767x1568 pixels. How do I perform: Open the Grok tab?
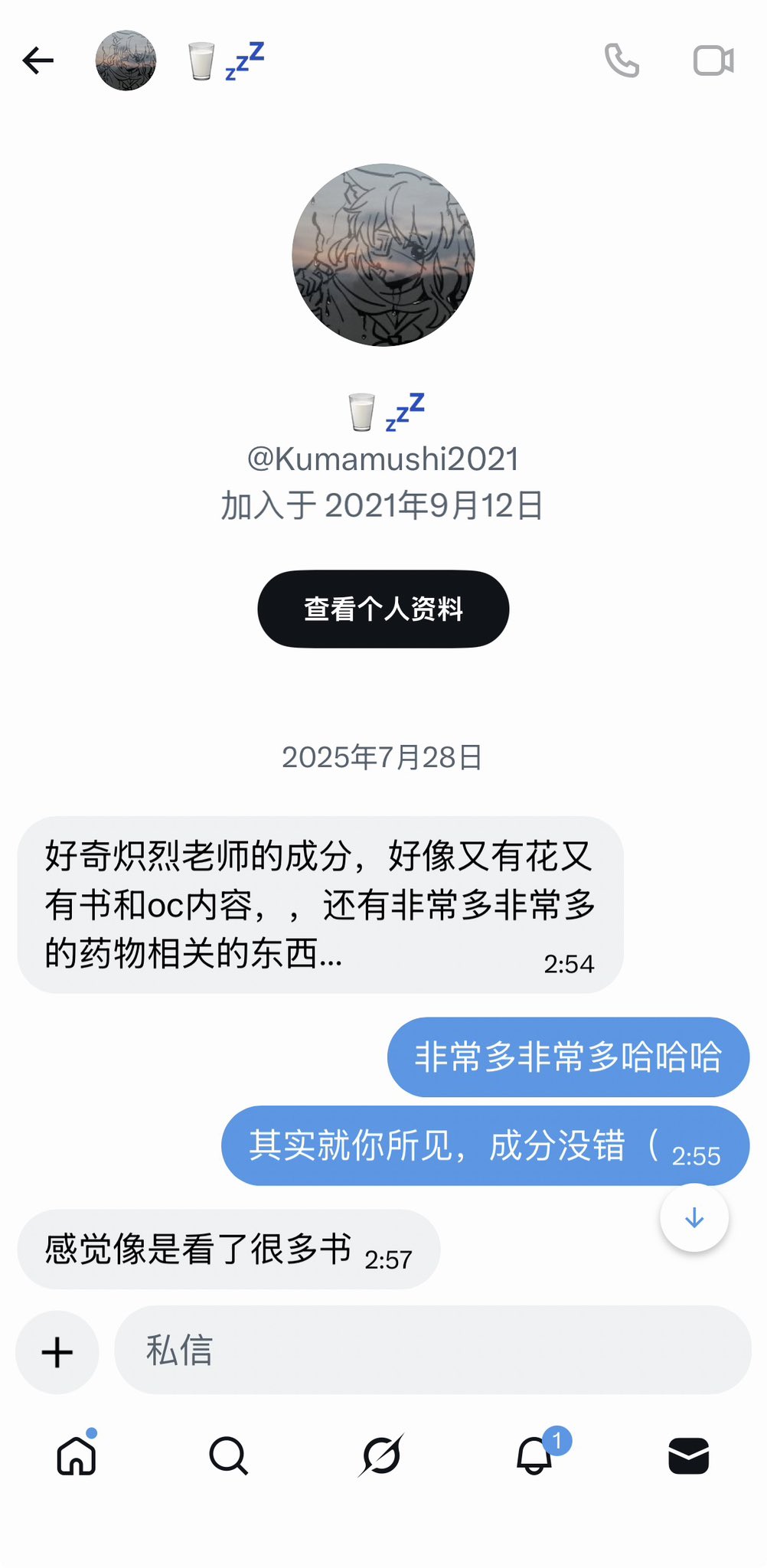pos(381,1455)
